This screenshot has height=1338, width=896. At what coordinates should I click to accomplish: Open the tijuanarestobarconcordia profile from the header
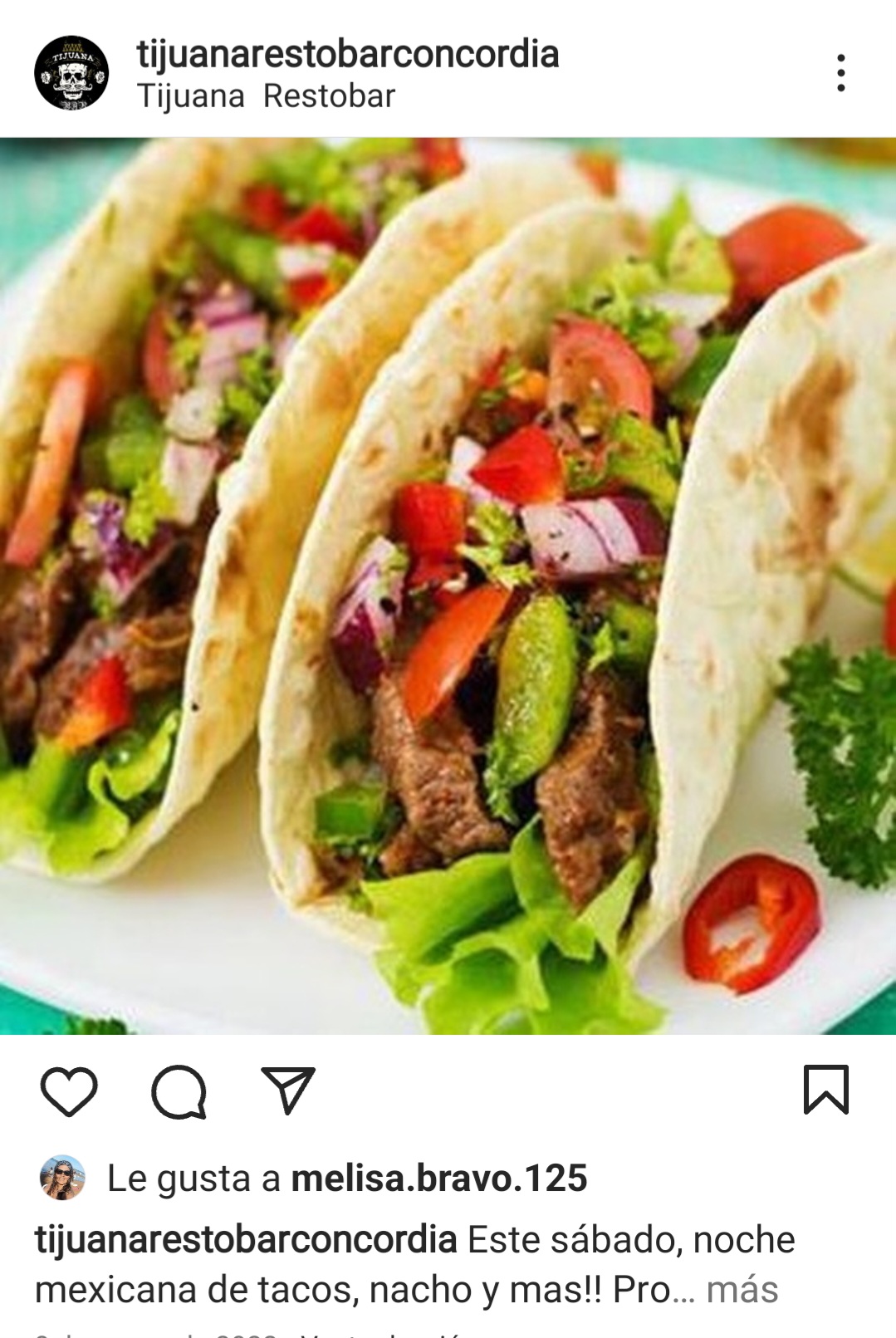point(347,55)
